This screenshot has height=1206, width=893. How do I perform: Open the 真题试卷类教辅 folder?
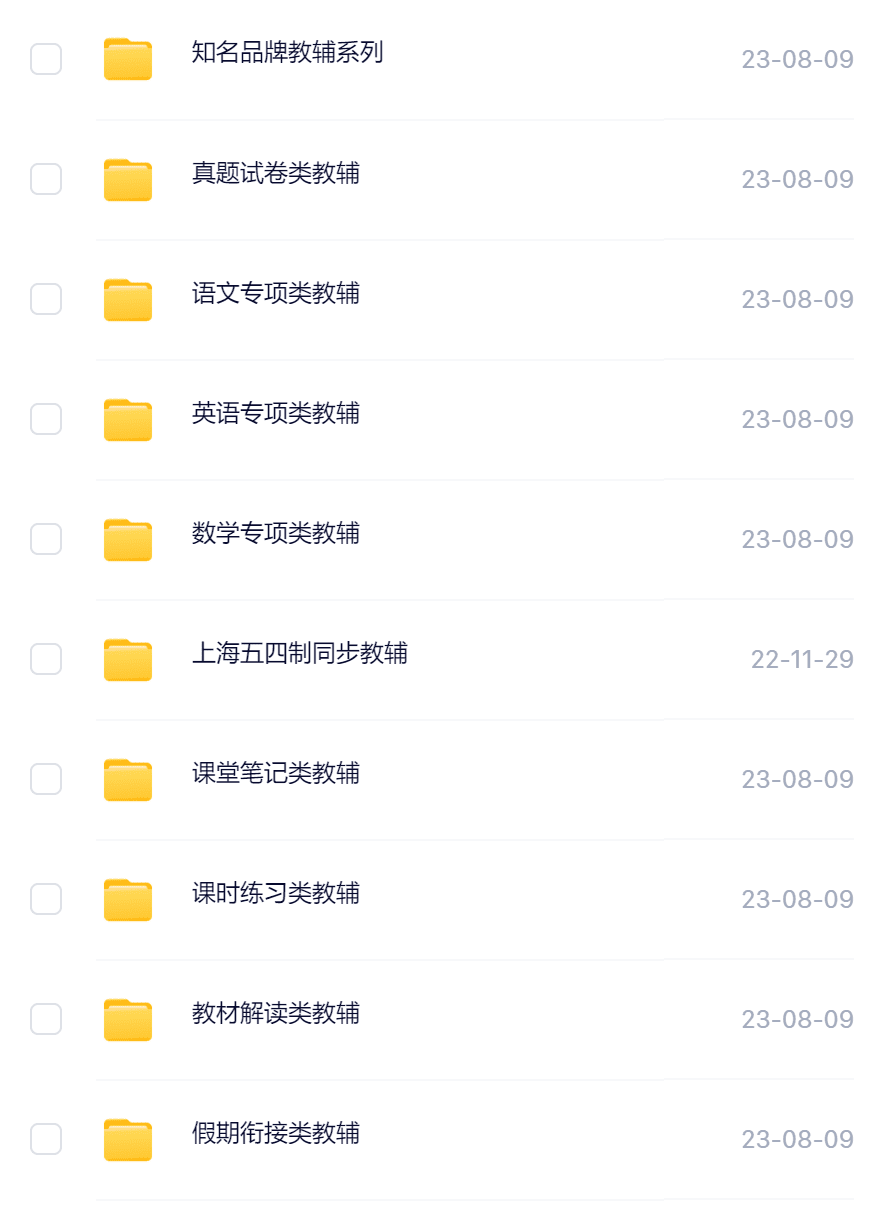[x=275, y=173]
